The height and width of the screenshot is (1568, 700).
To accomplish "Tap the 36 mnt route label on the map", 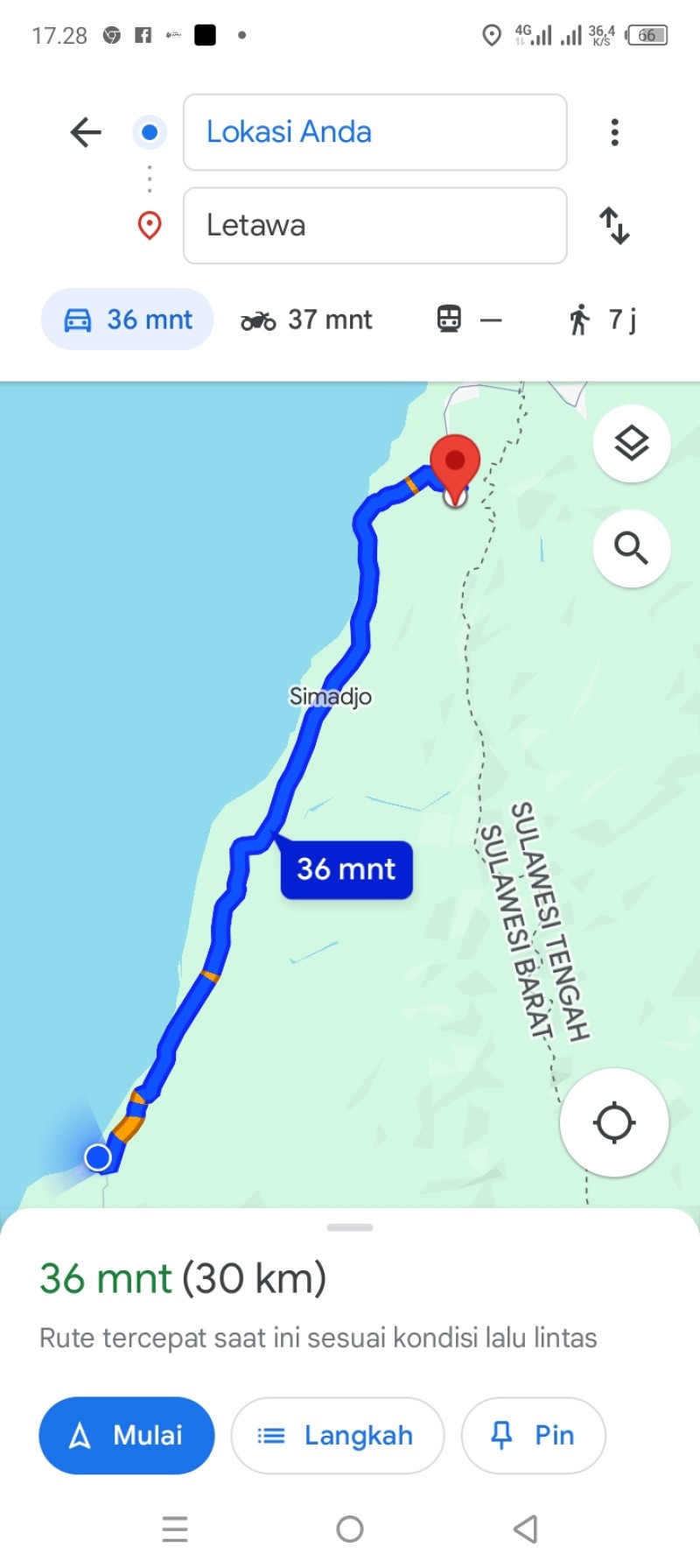I will click(346, 869).
